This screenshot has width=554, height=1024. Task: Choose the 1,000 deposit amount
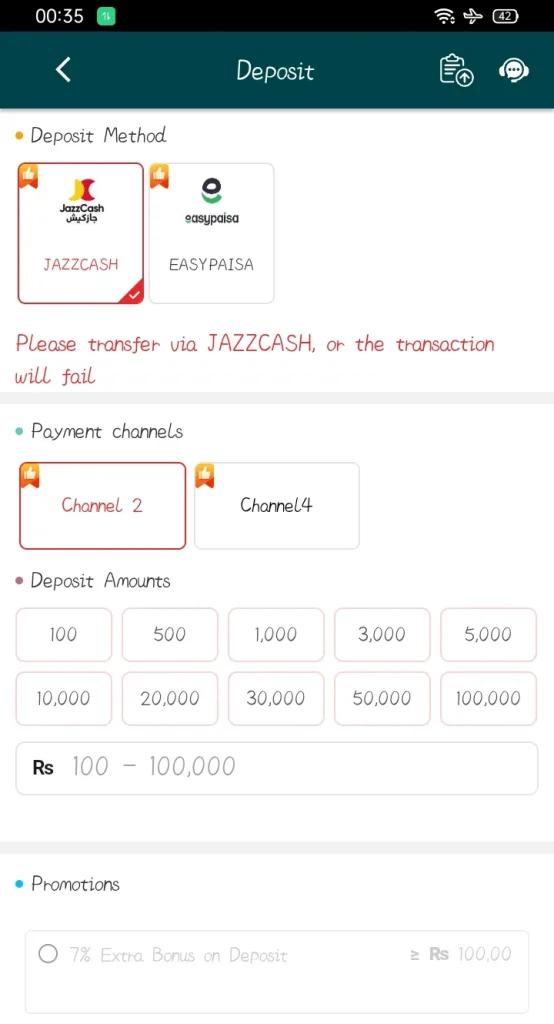point(276,634)
